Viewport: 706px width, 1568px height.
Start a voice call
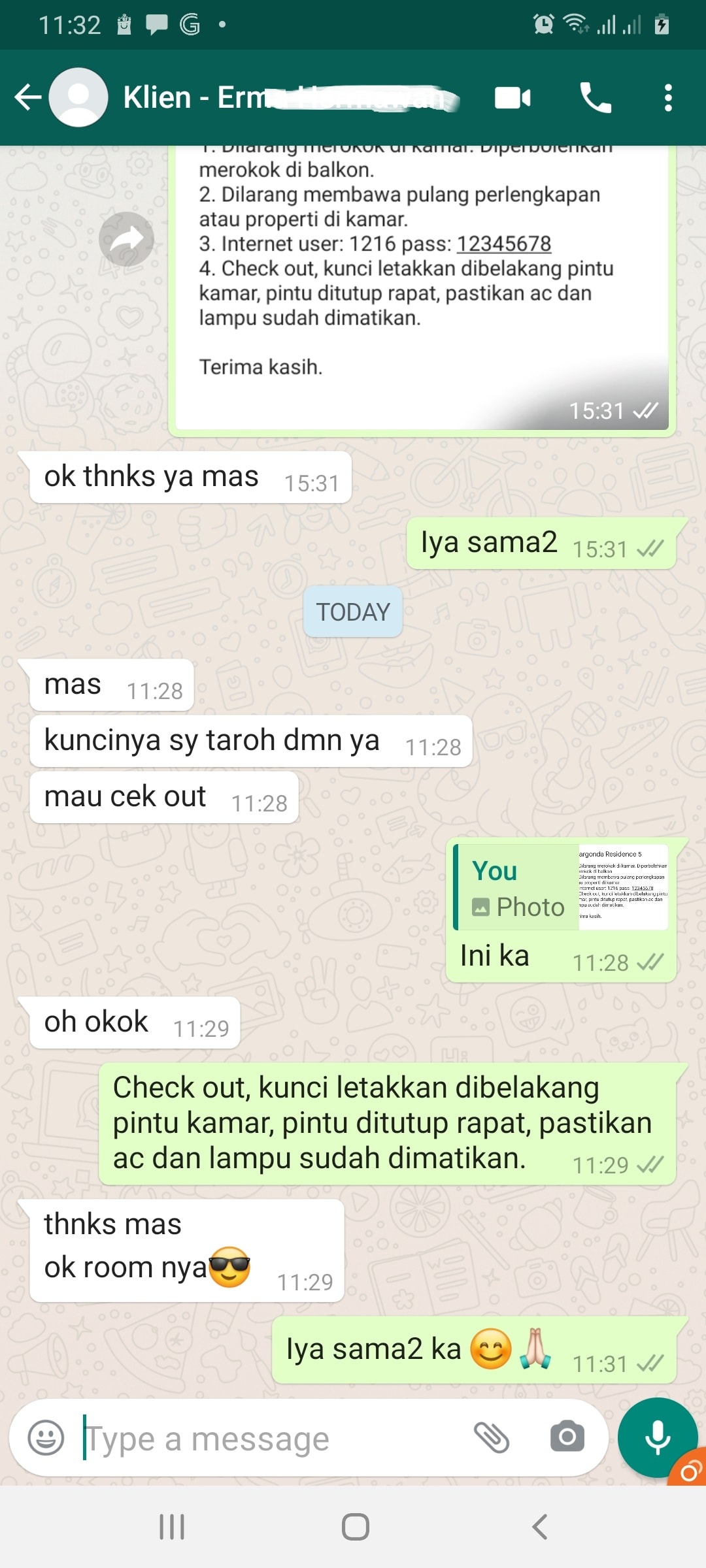coord(596,98)
